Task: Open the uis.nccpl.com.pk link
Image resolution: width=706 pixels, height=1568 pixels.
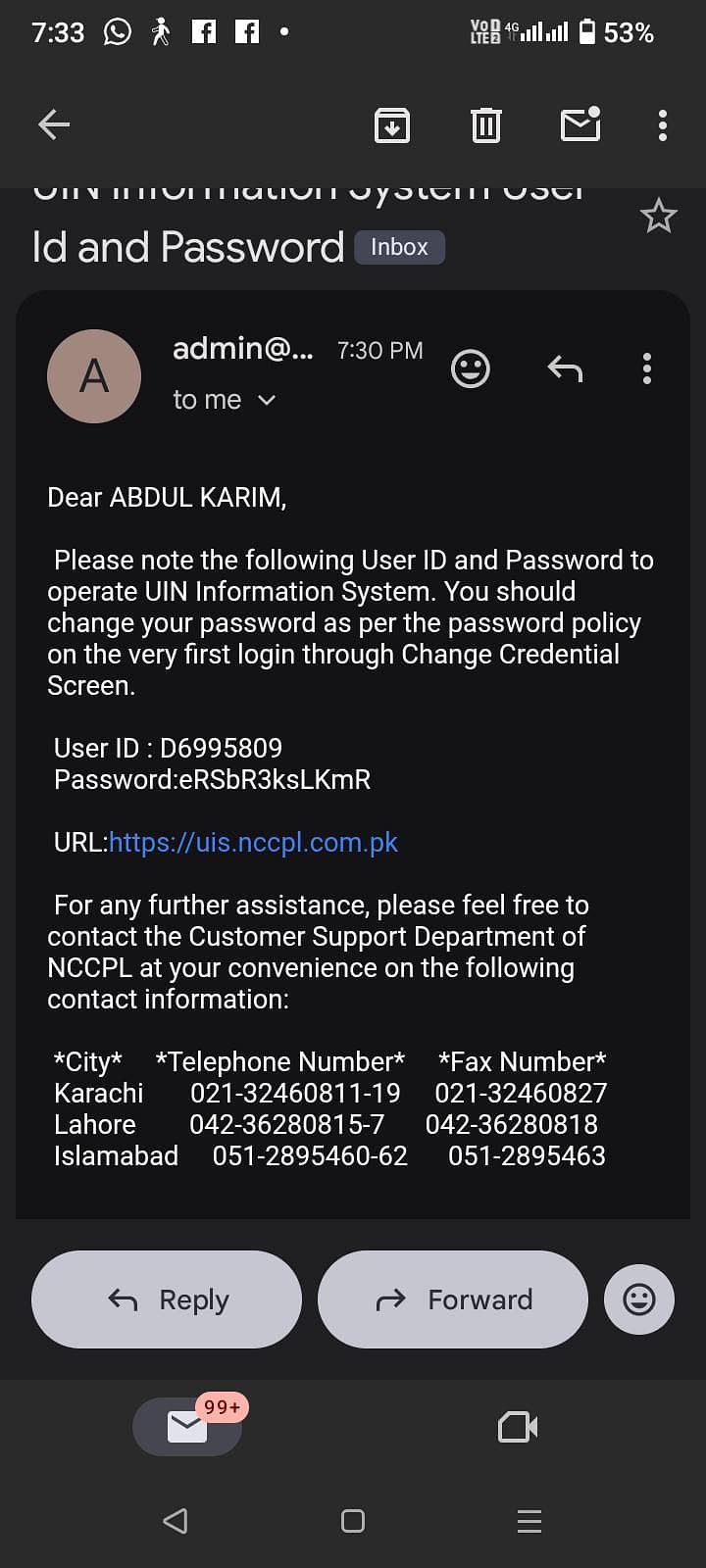Action: click(253, 843)
